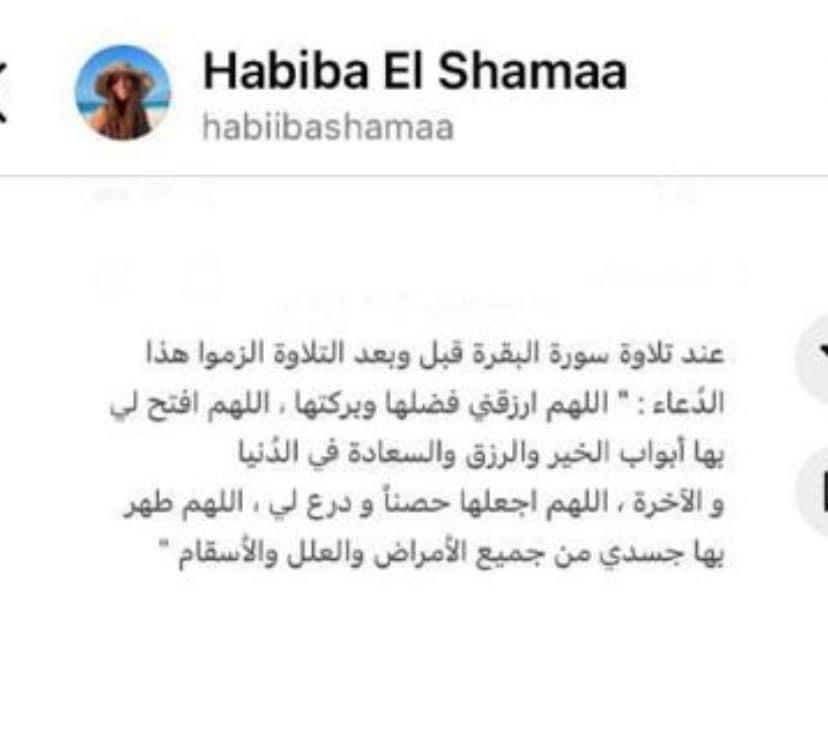Open Habiba El Shamaa's profile picture
Screen dimensions: 828x743
click(x=123, y=93)
